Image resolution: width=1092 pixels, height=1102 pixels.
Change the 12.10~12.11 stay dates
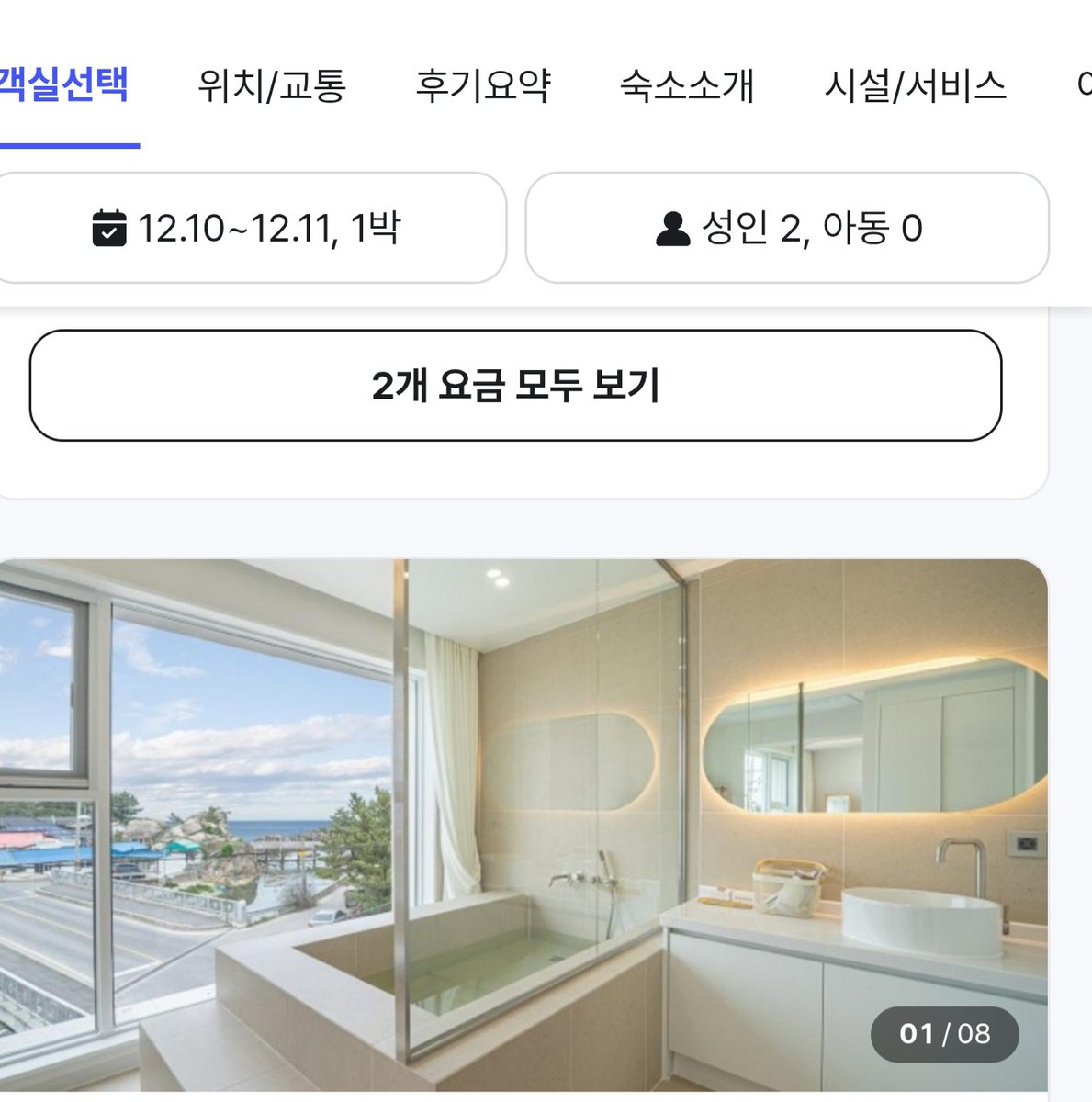[x=248, y=228]
